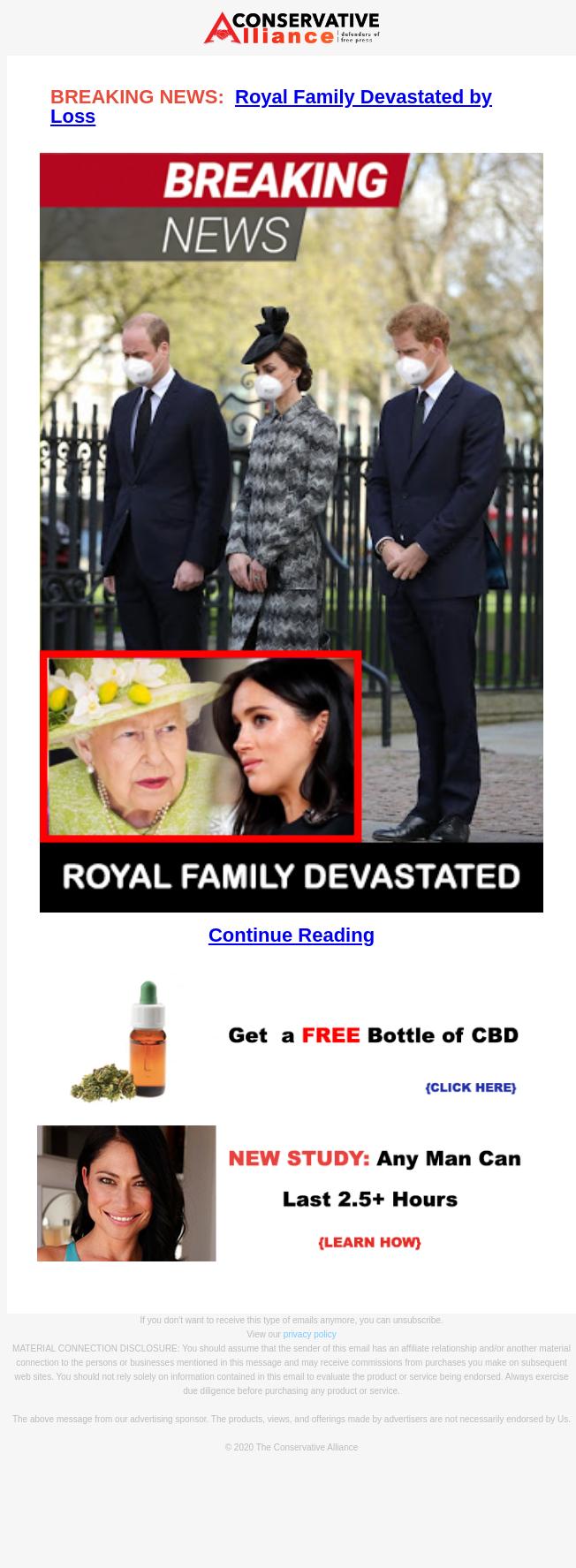Open the 'New Study' Learn How banner

(292, 1193)
